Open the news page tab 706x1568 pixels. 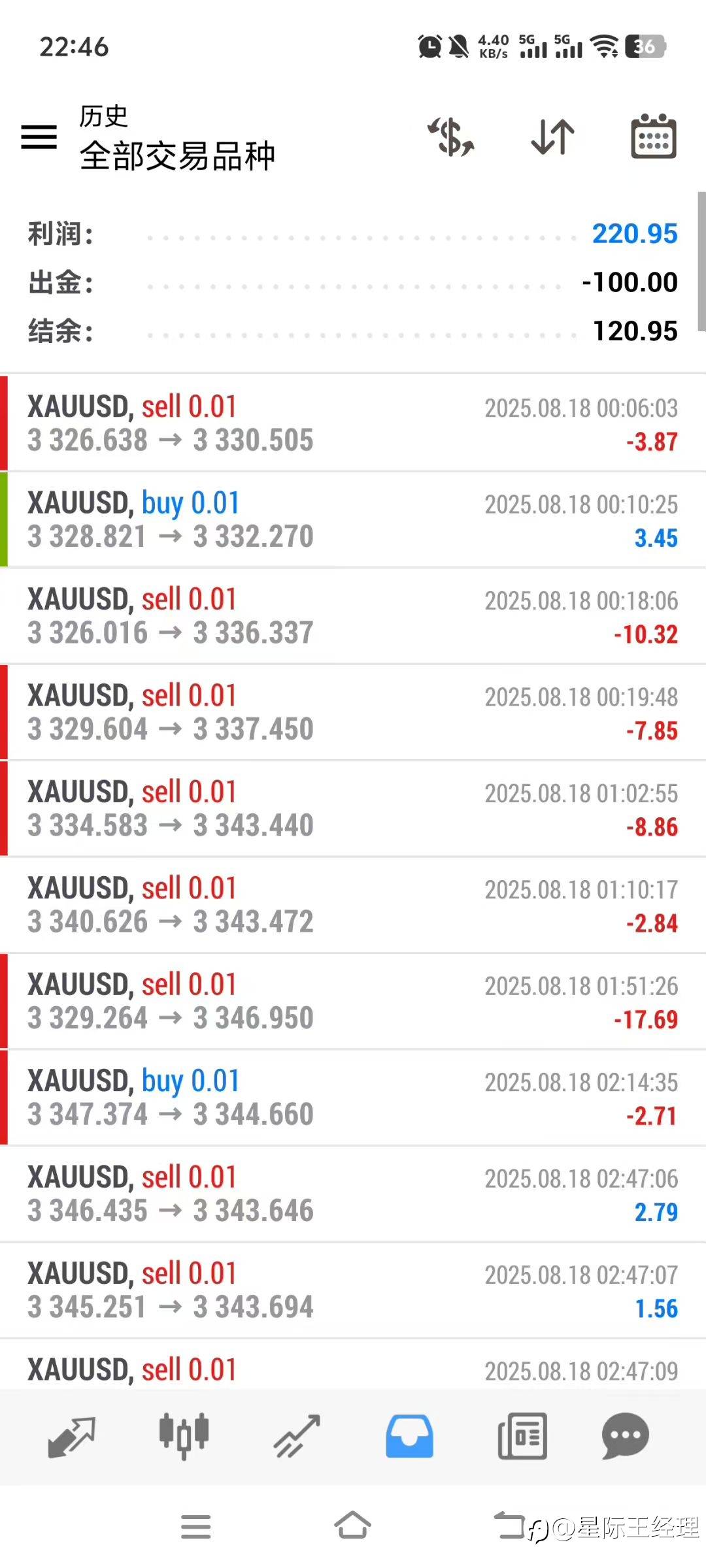522,1436
